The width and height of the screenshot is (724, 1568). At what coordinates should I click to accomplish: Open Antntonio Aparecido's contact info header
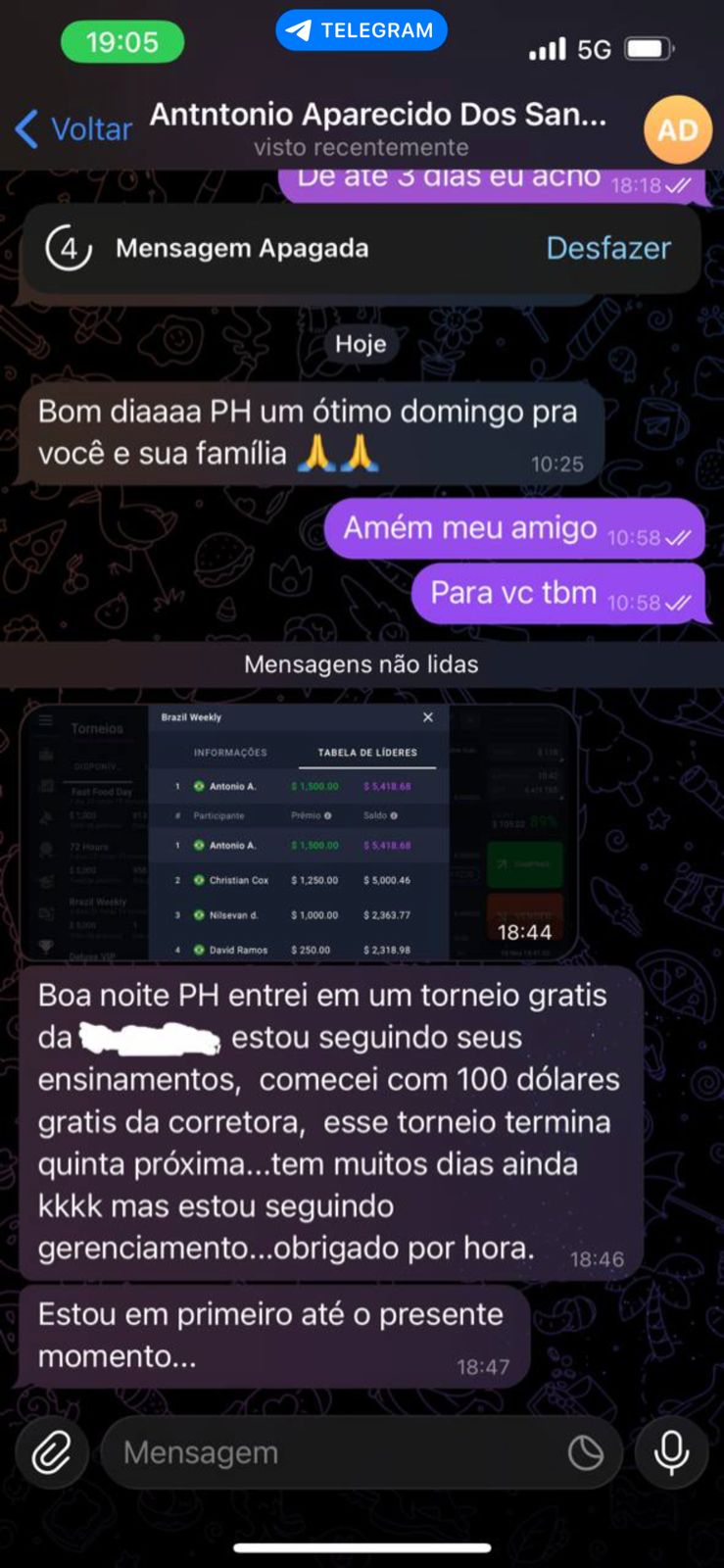click(377, 127)
